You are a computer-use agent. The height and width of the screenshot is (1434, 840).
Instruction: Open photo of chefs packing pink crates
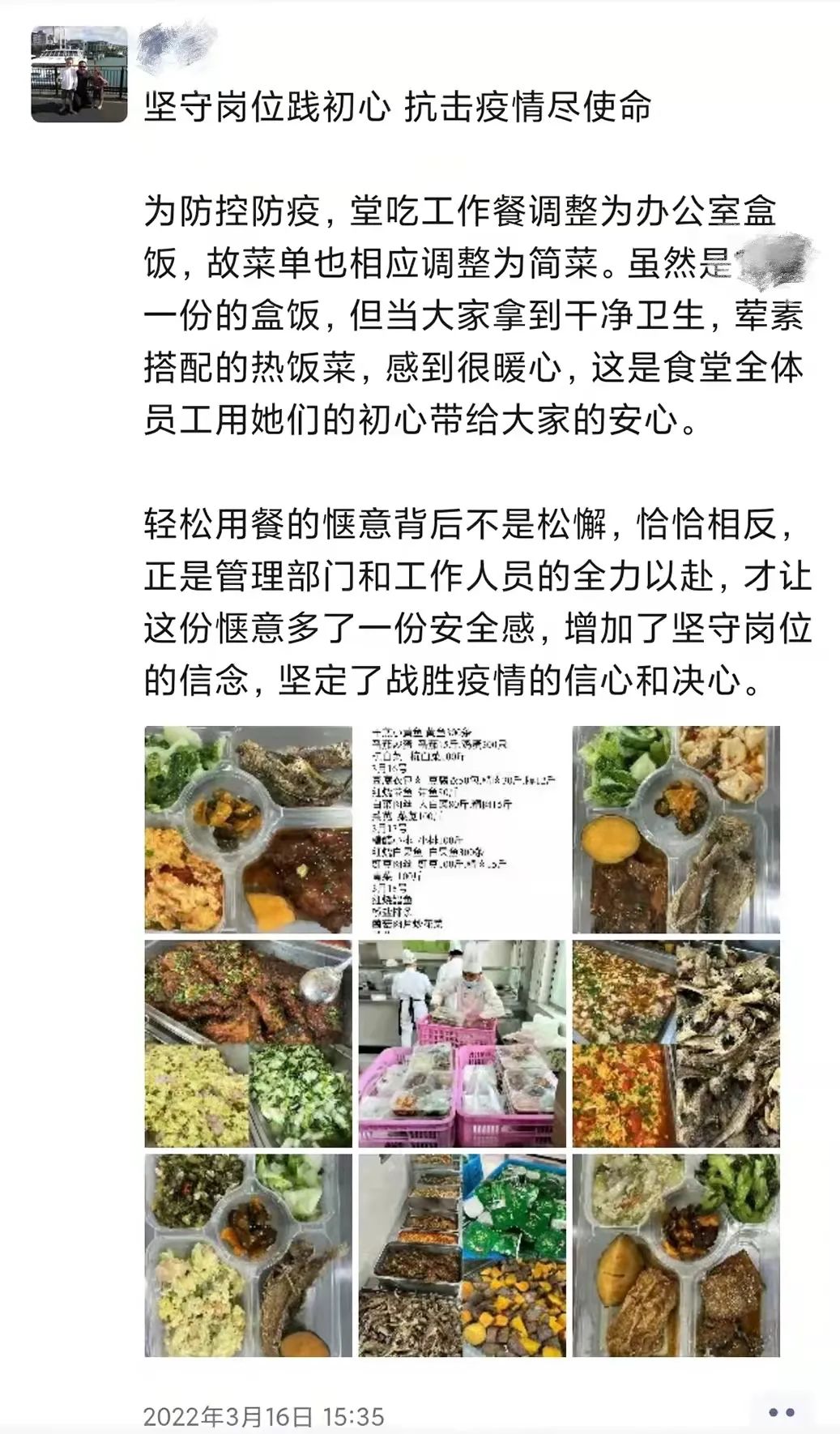462,1043
